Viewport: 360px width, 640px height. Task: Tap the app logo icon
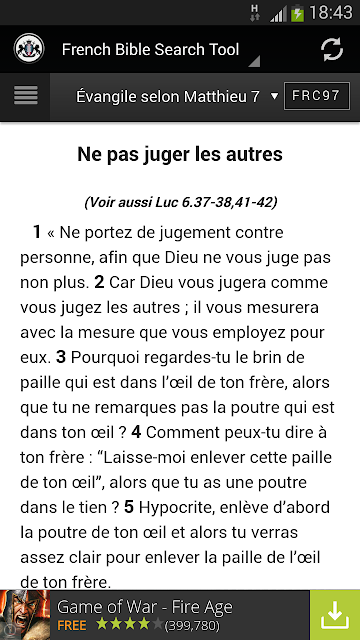click(x=29, y=49)
